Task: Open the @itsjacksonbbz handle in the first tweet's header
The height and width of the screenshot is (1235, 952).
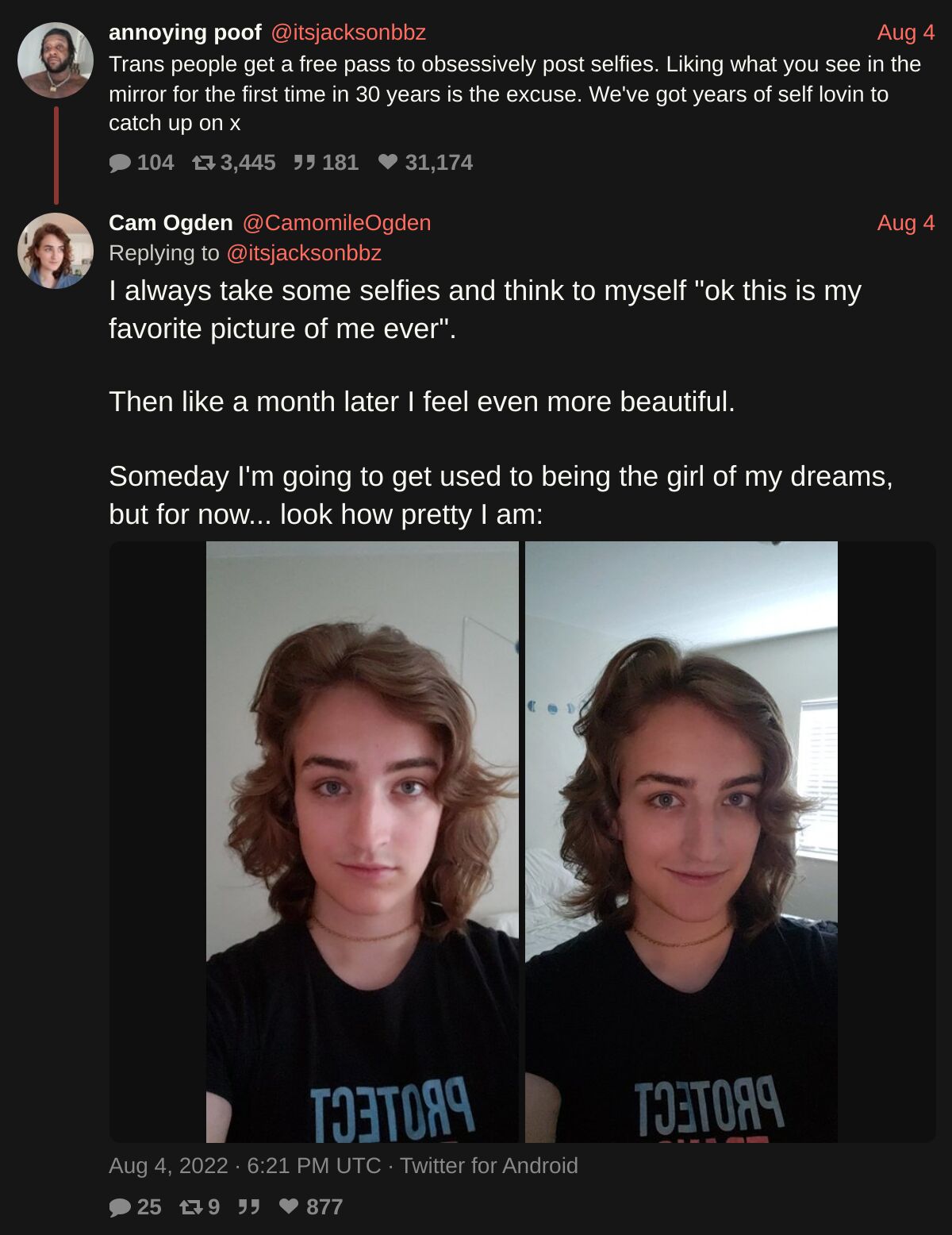Action: coord(348,33)
